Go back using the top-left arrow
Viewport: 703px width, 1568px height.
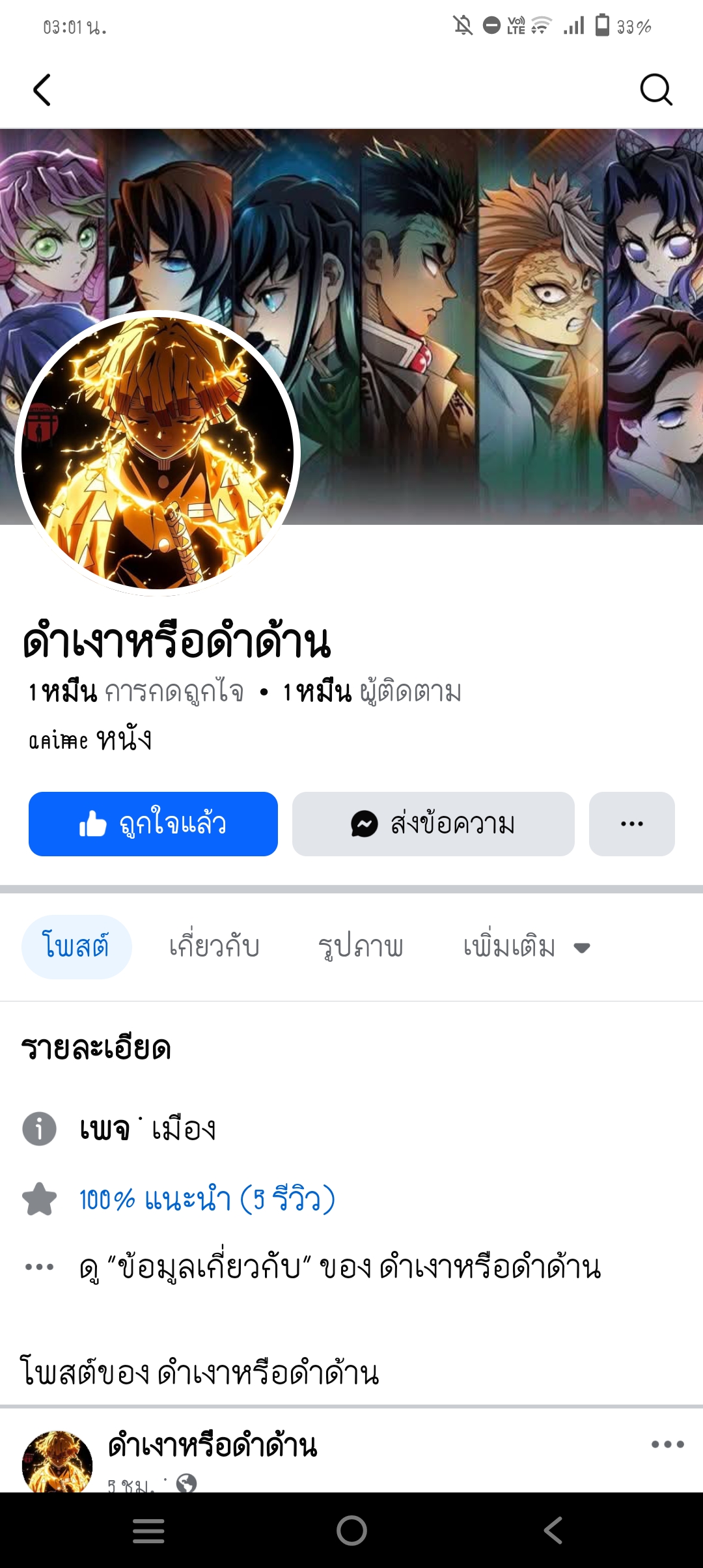pyautogui.click(x=42, y=90)
